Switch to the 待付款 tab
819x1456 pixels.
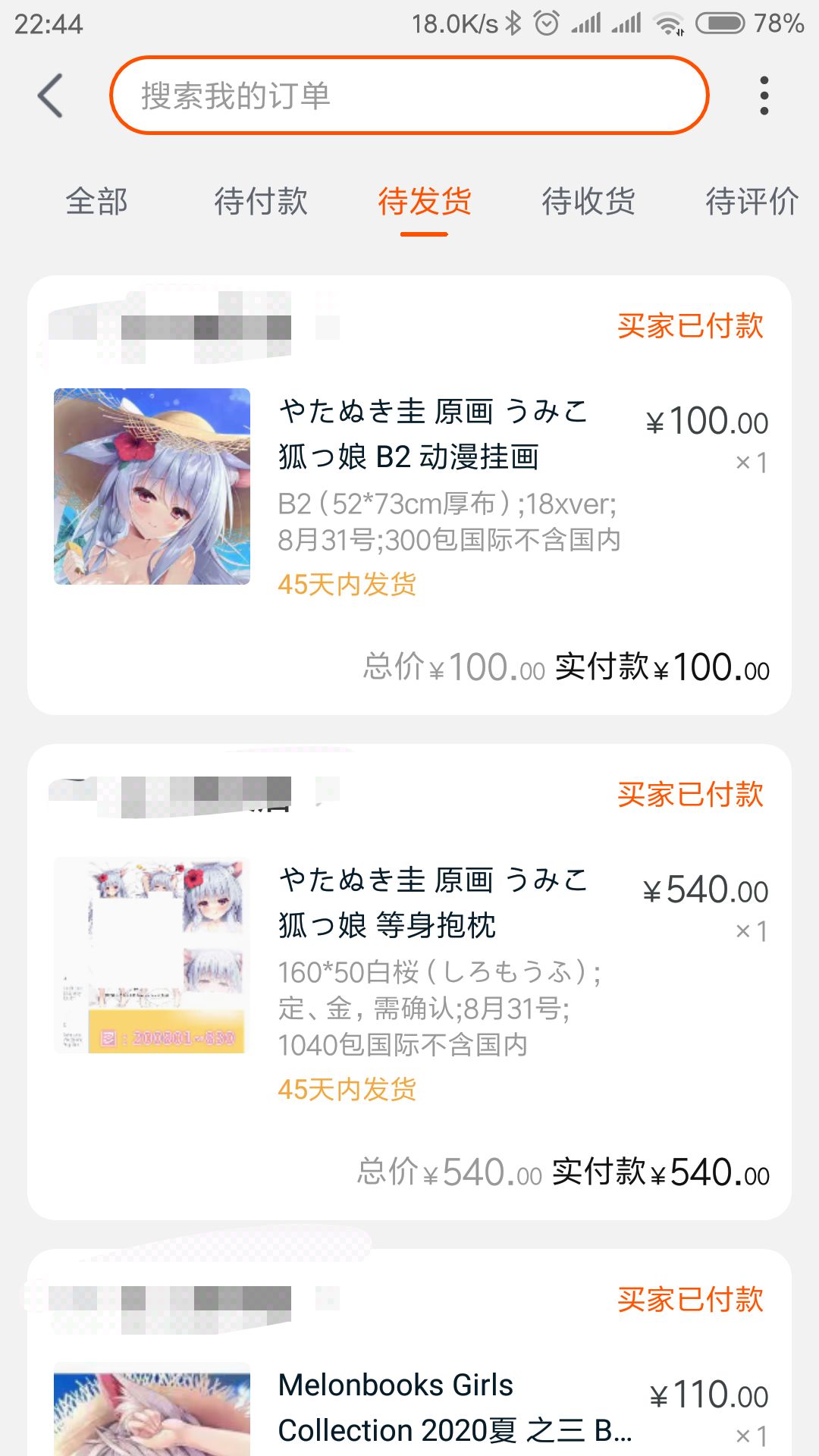[260, 202]
